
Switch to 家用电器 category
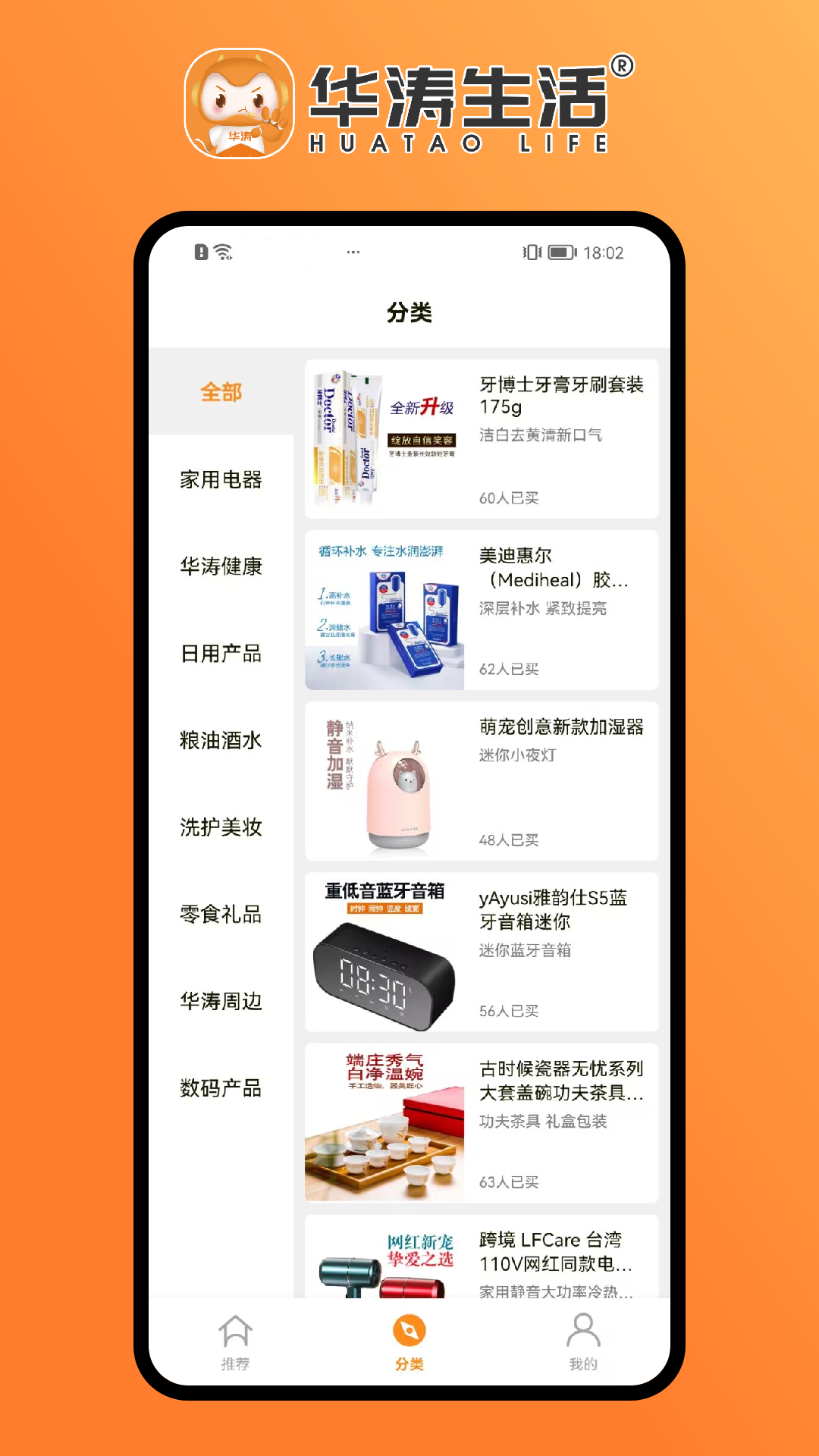pos(220,481)
